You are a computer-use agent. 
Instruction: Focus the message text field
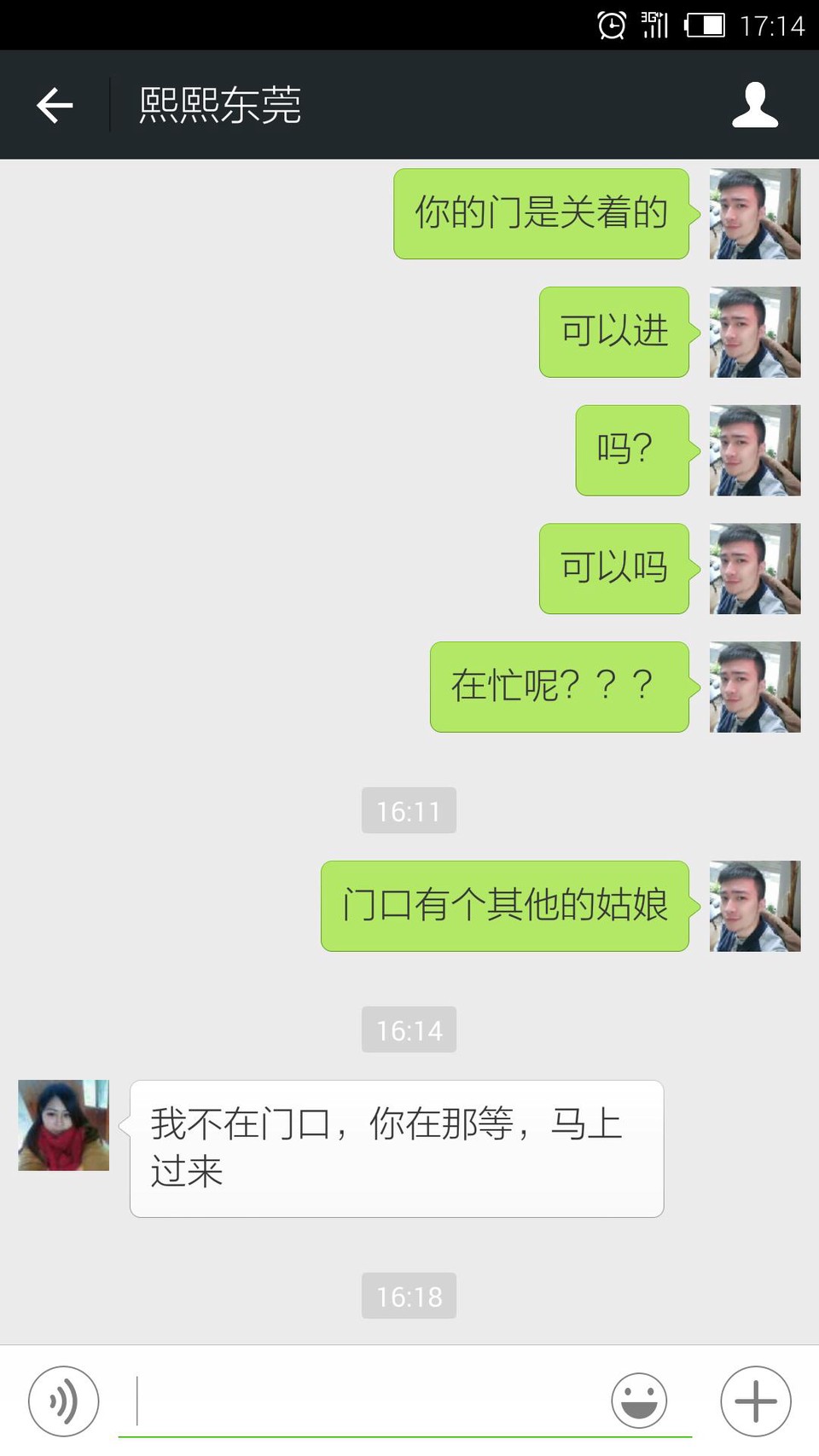tap(367, 1401)
